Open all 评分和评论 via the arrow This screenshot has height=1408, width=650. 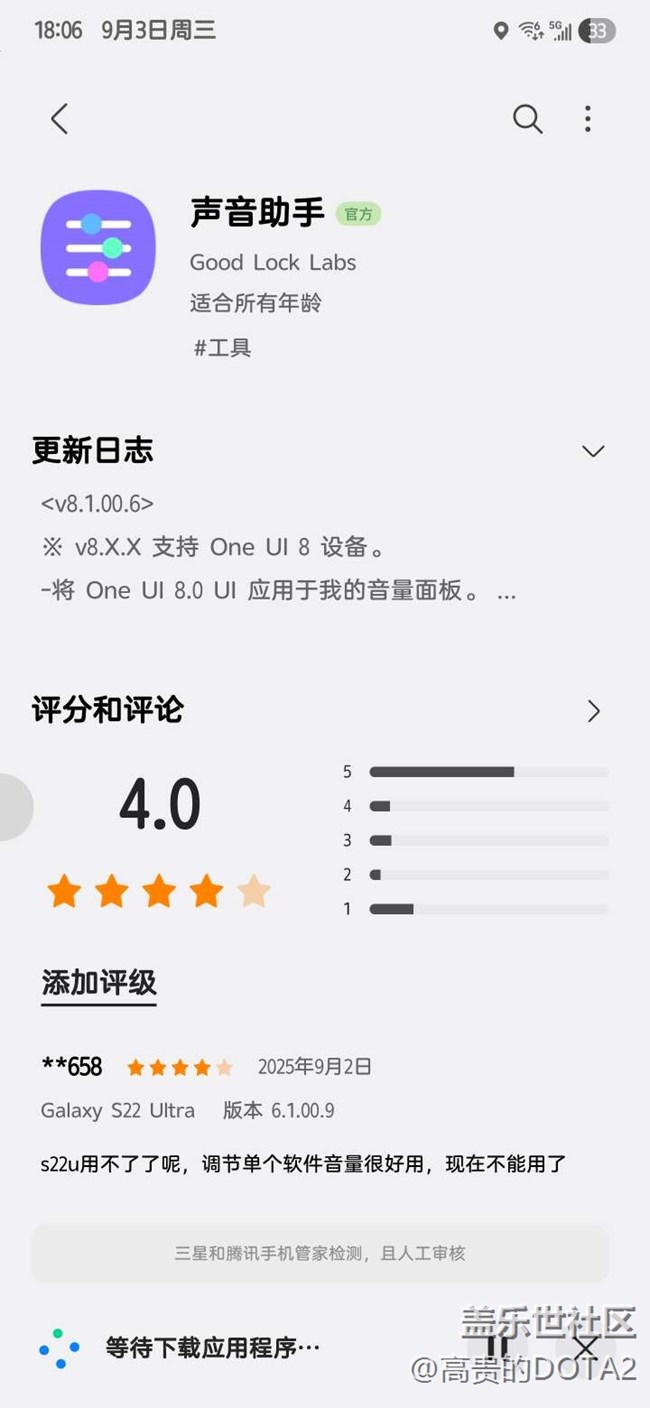click(594, 711)
